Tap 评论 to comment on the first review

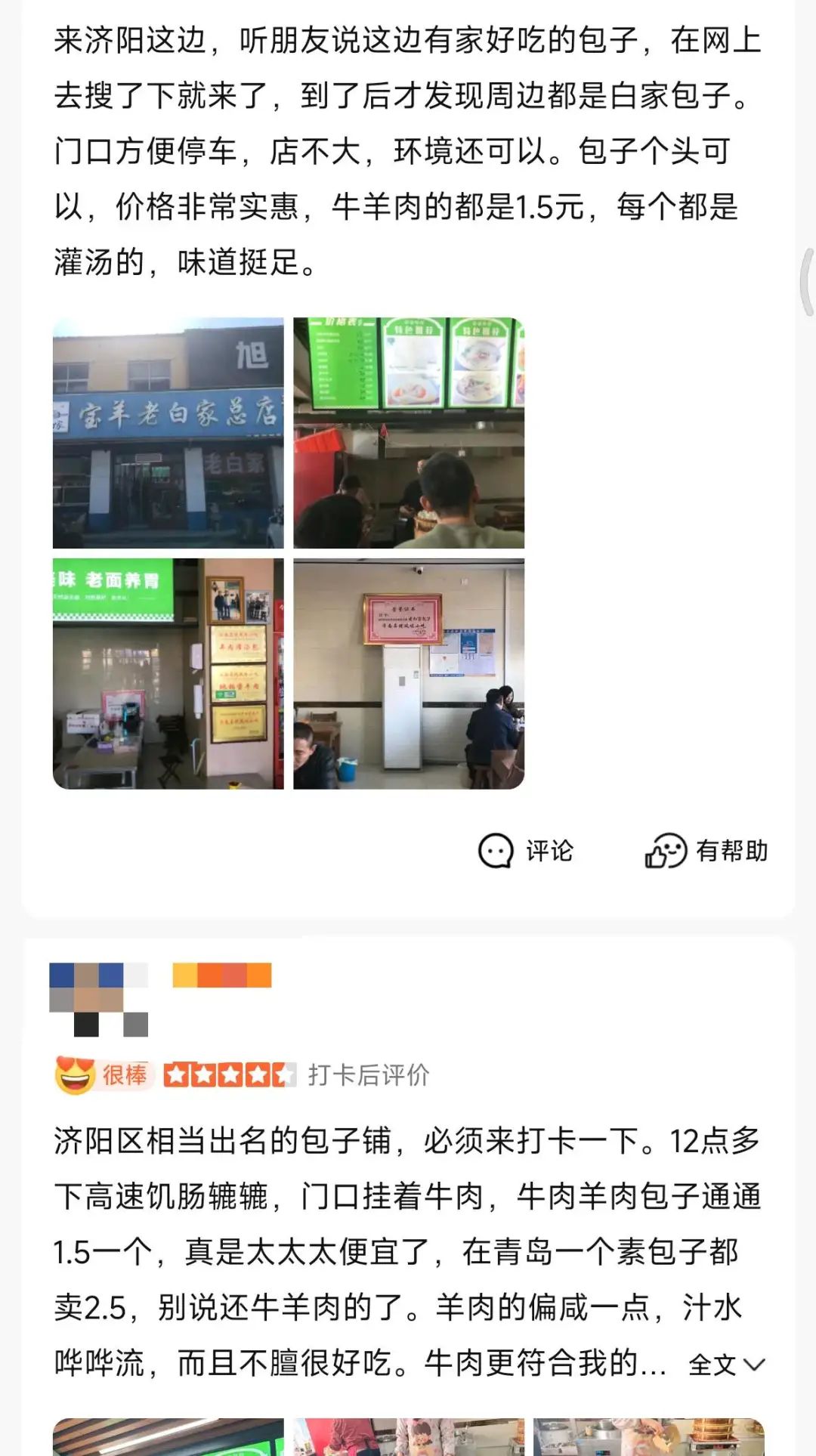coord(527,851)
